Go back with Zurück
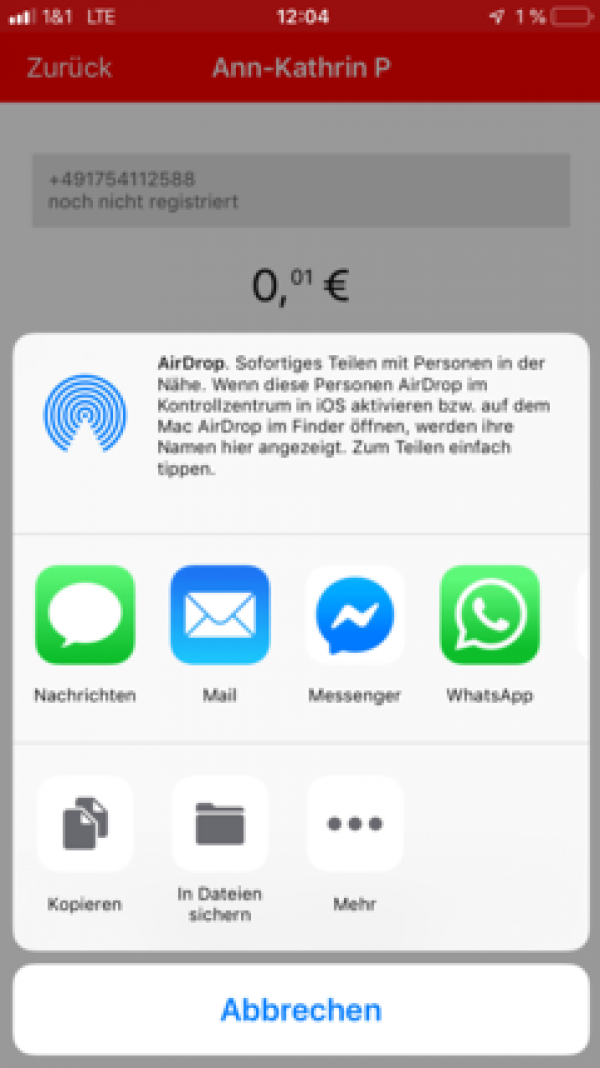 (69, 68)
